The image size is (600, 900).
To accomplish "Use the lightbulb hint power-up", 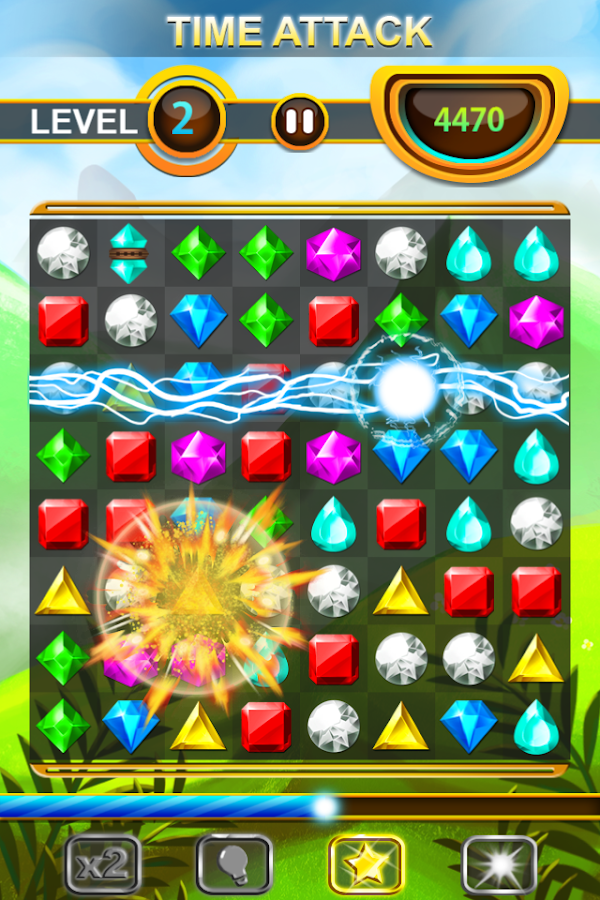I will [234, 864].
